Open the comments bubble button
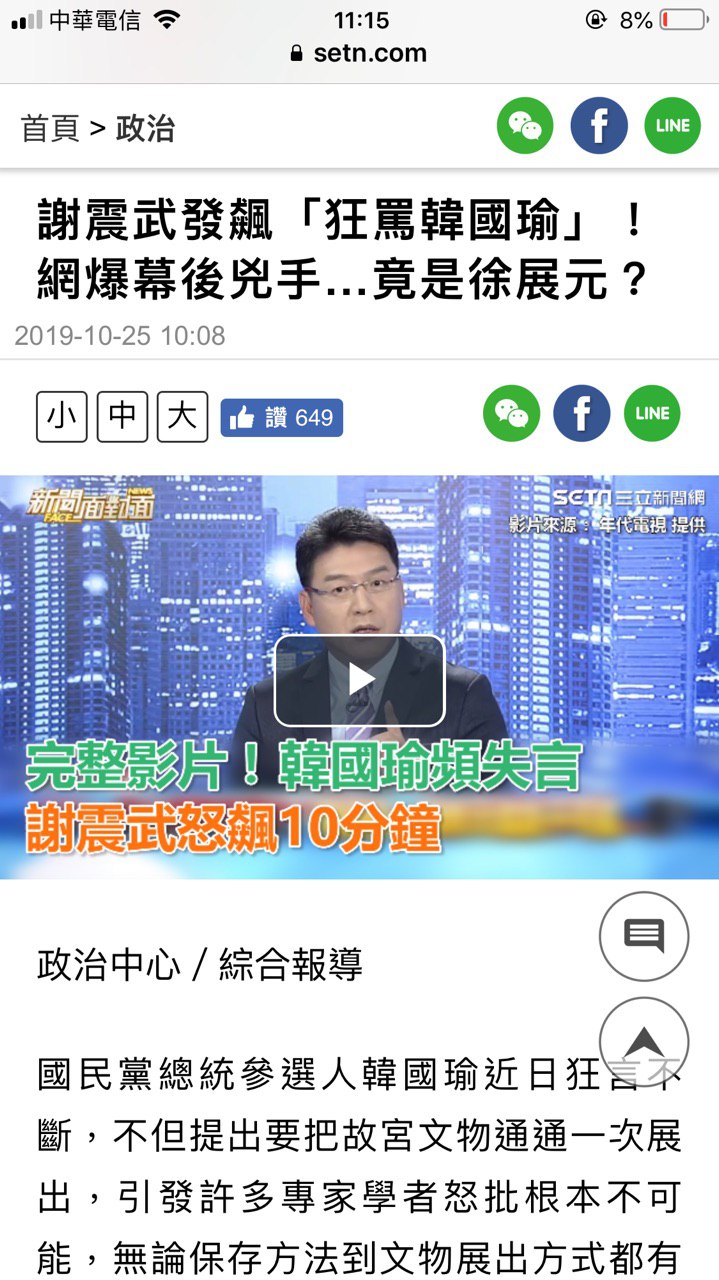This screenshot has width=719, height=1280. coord(644,936)
